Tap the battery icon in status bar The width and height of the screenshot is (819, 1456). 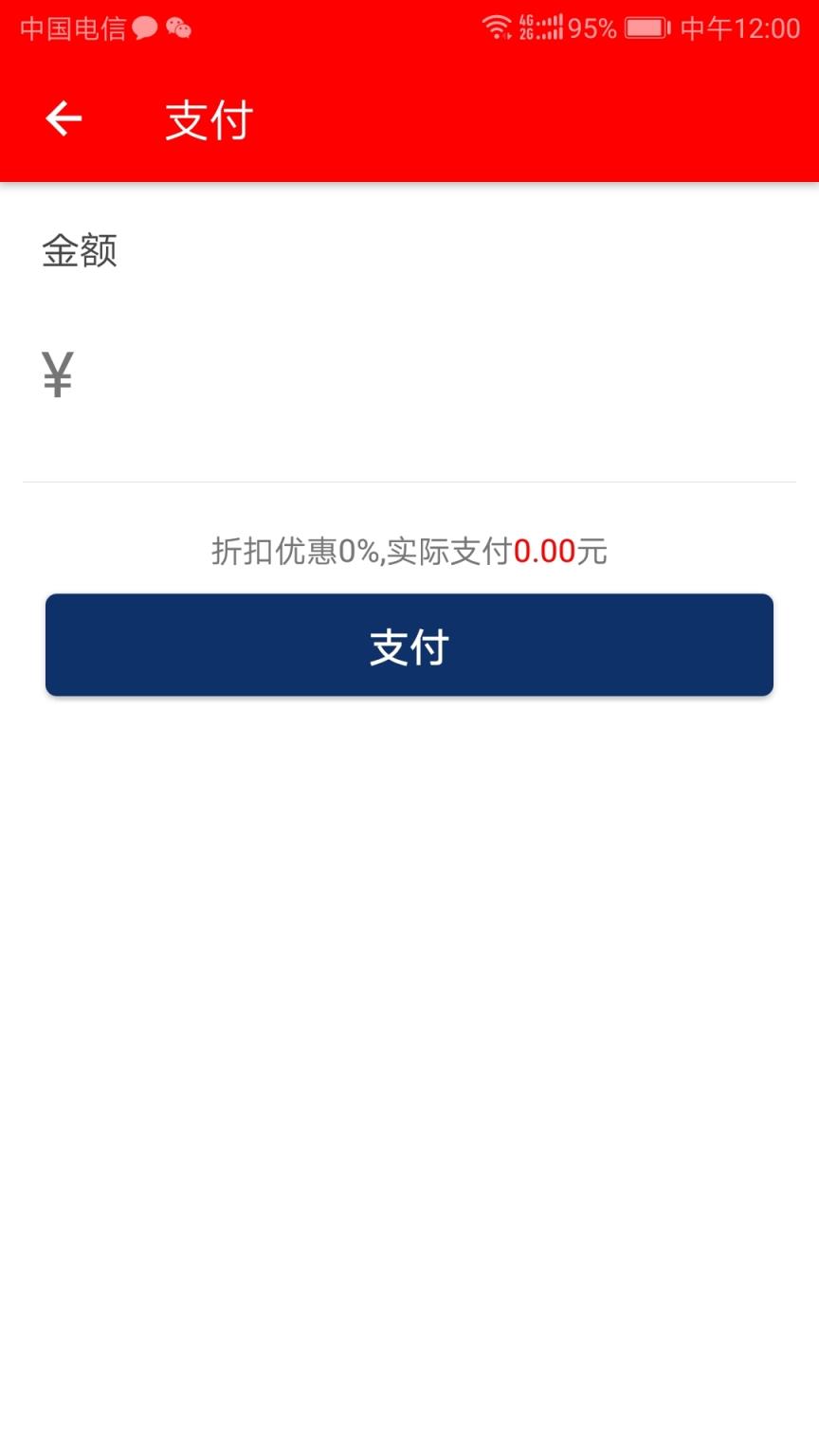coord(646,27)
